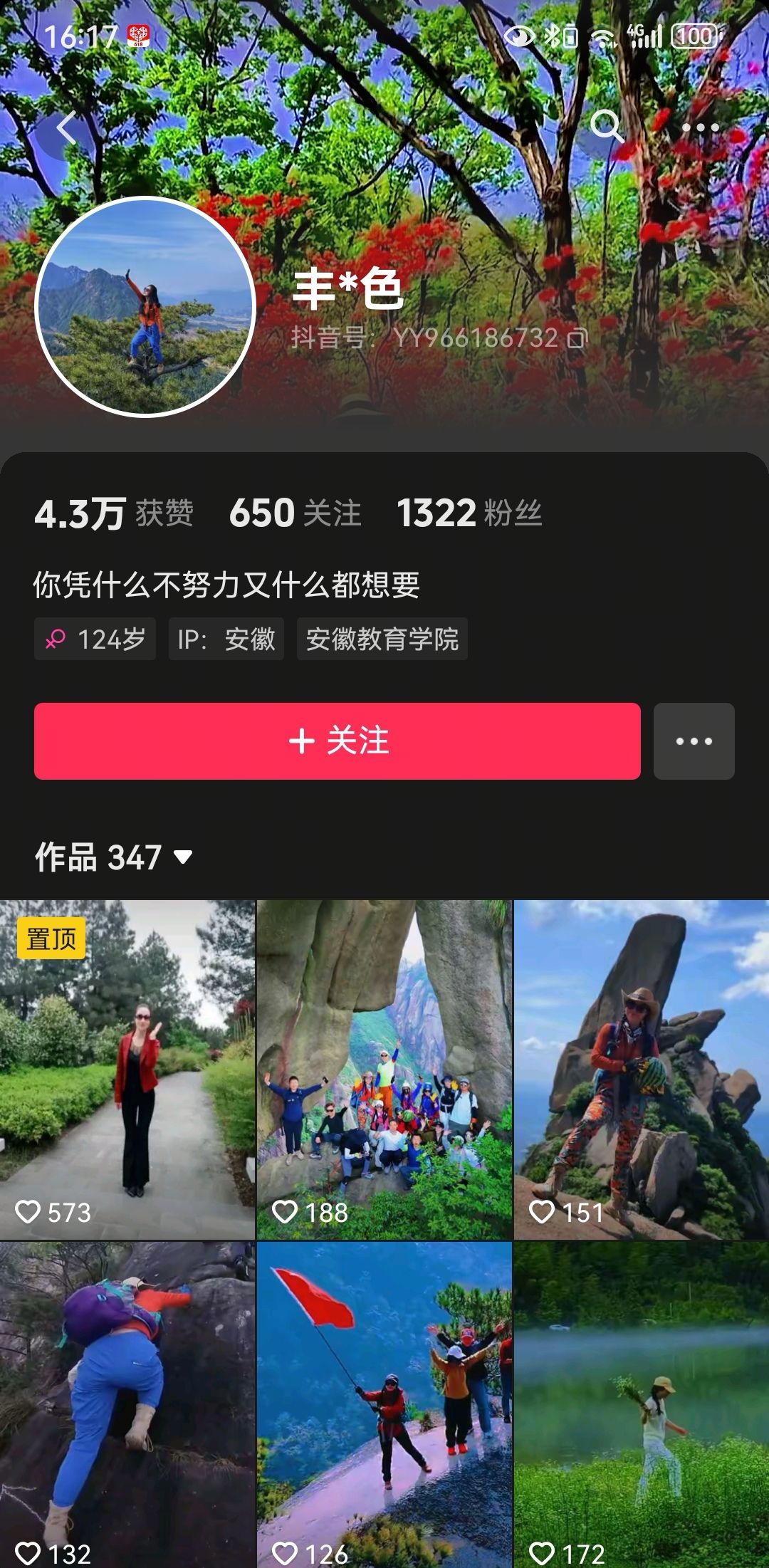The width and height of the screenshot is (769, 1568).
Task: View the 1322 粉丝 followers list
Action: point(469,513)
